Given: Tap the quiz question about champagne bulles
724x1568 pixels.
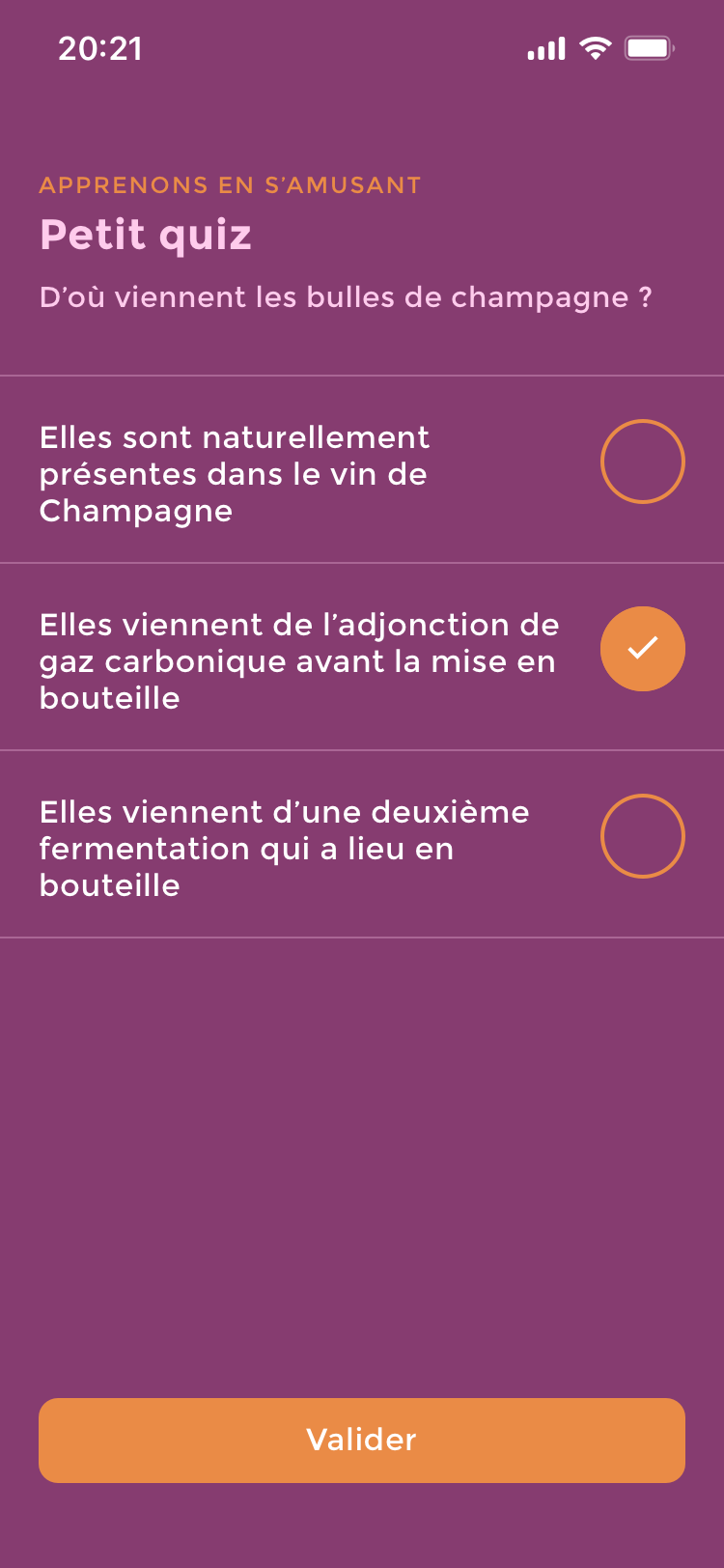Looking at the screenshot, I should 347,297.
